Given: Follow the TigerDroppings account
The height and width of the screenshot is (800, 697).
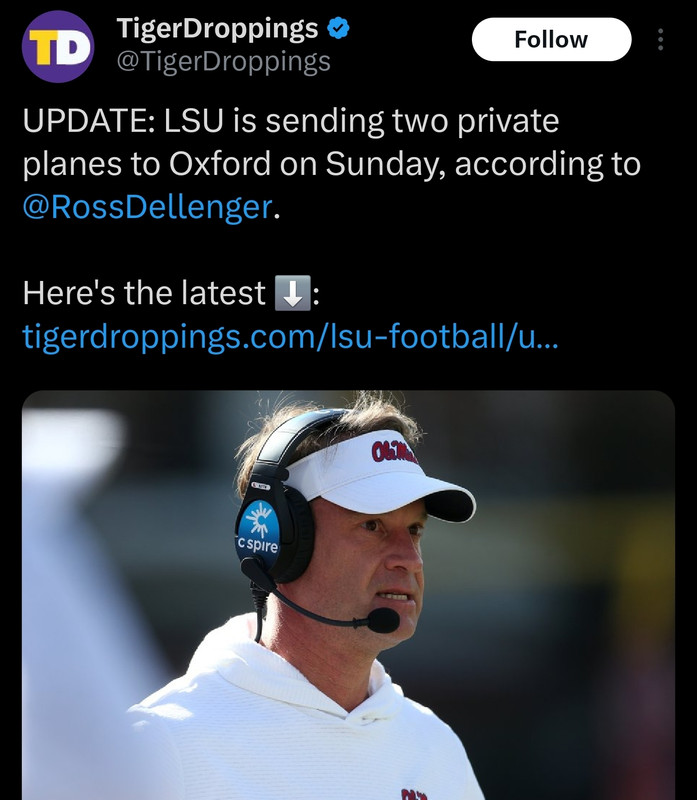Looking at the screenshot, I should coord(551,41).
